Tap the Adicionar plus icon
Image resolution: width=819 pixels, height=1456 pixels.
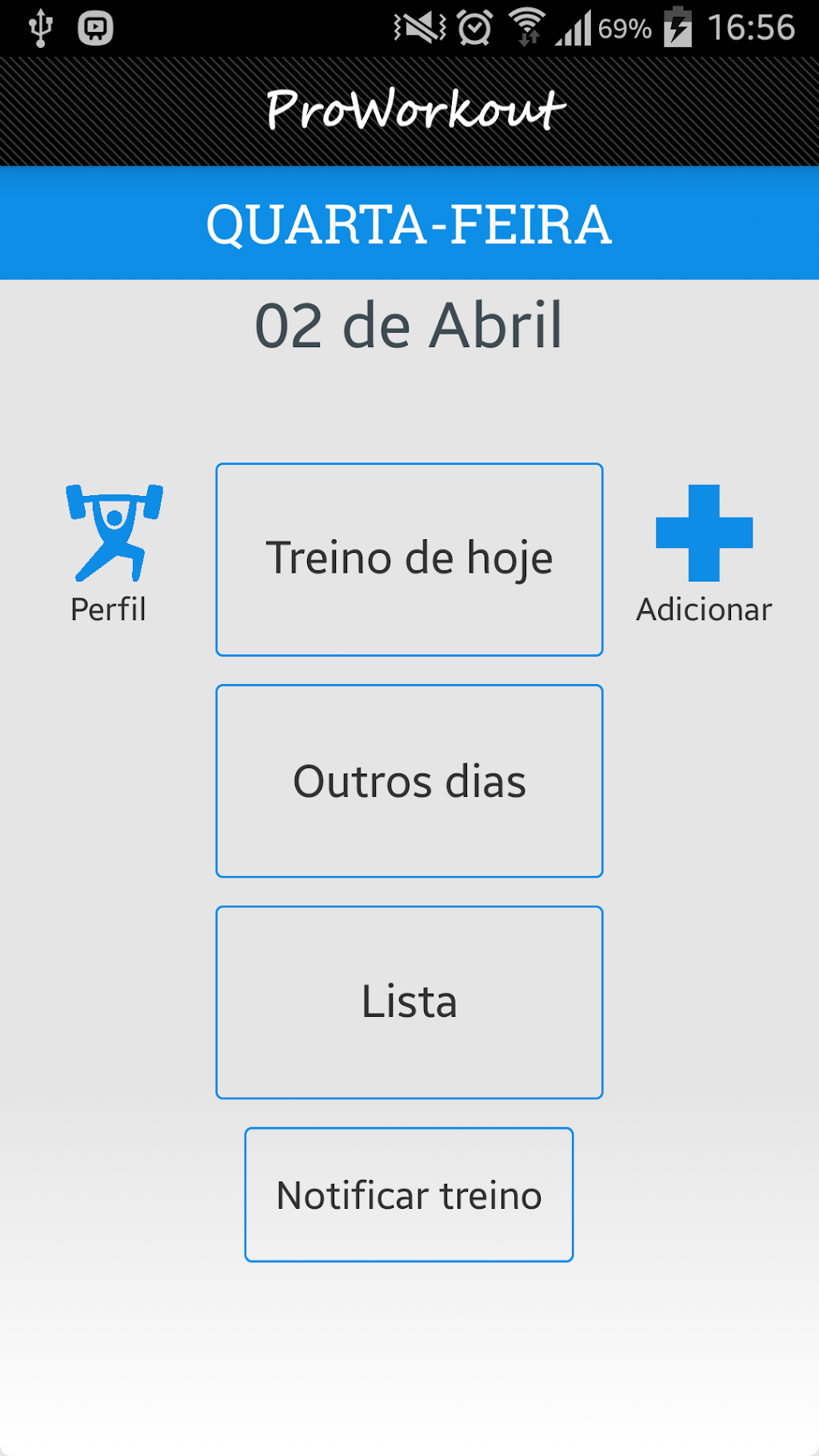pyautogui.click(x=704, y=533)
